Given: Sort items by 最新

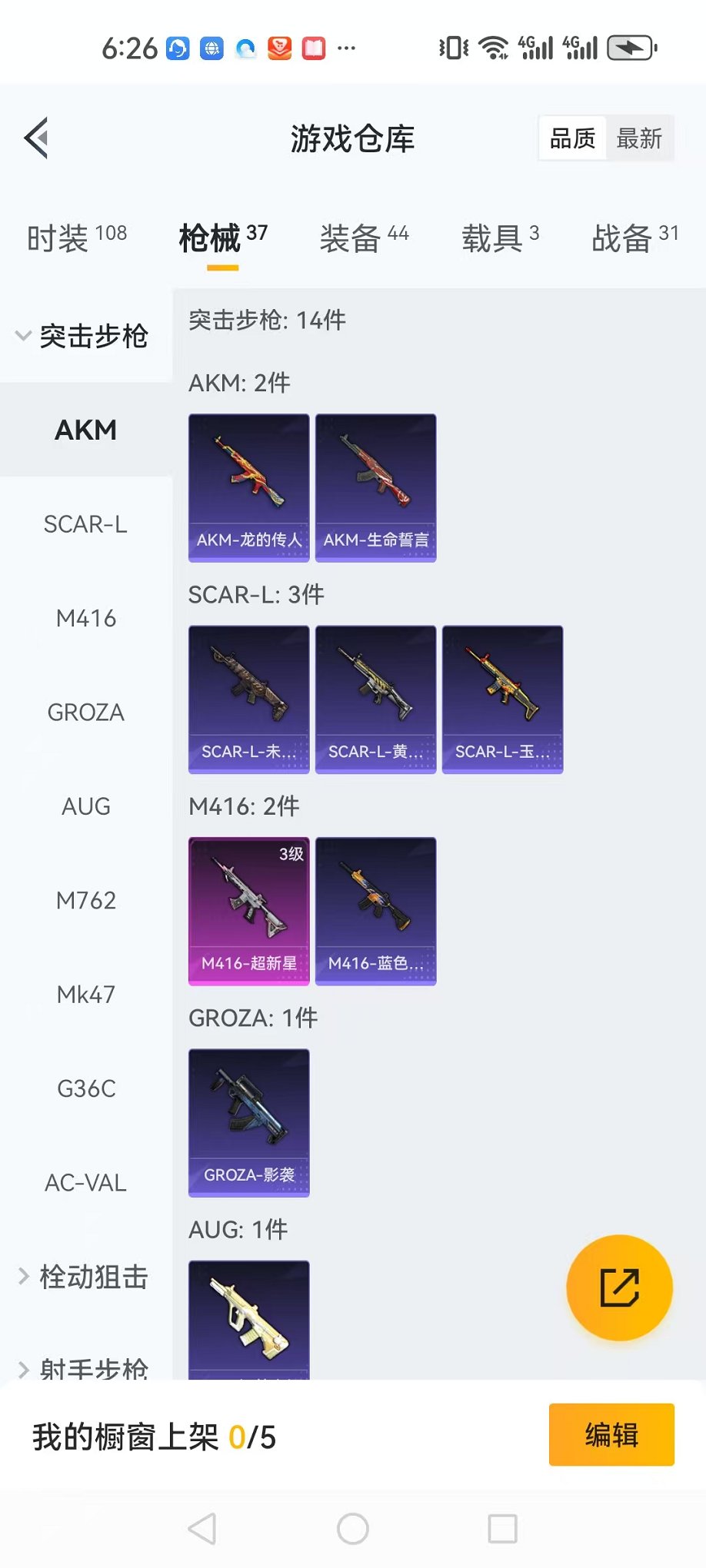Looking at the screenshot, I should (x=639, y=138).
